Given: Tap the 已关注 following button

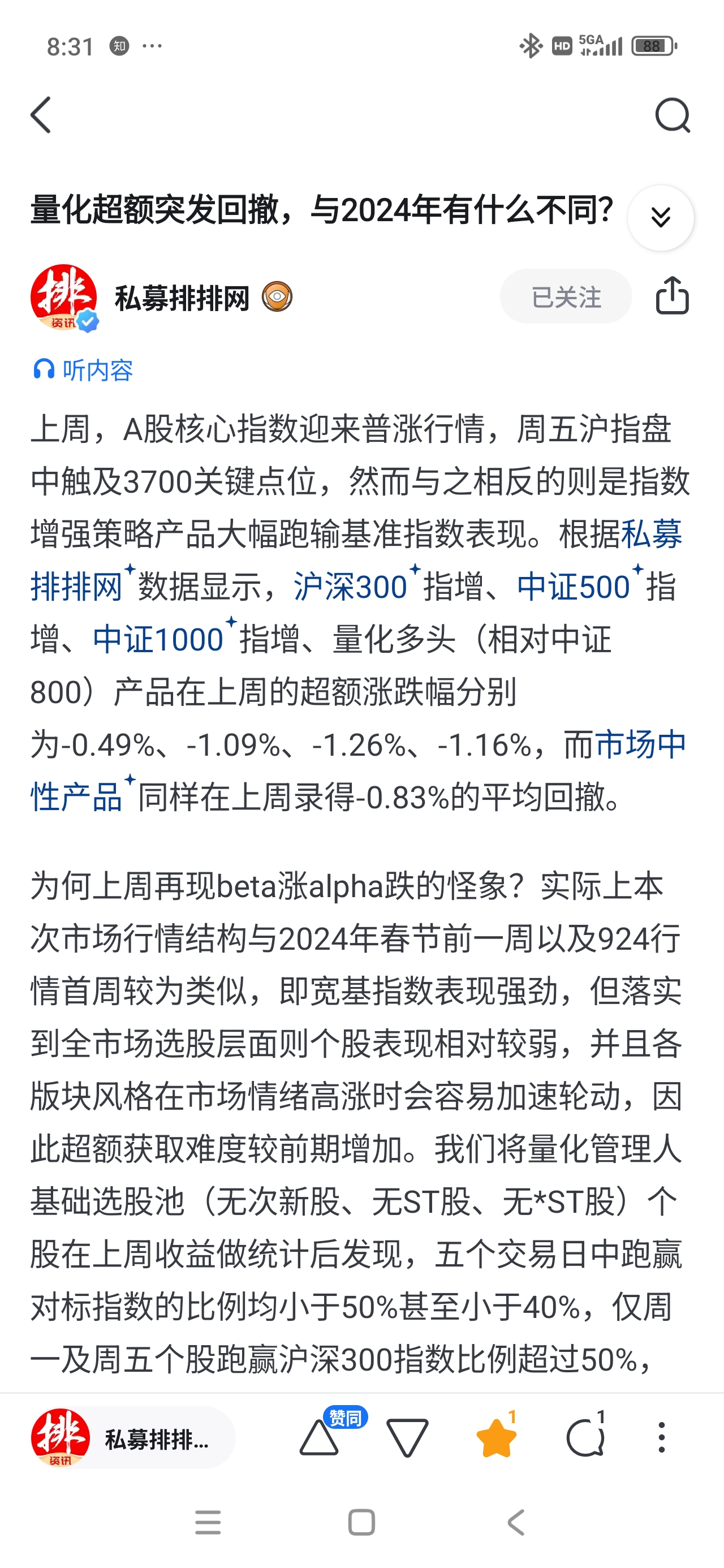Looking at the screenshot, I should (x=566, y=296).
